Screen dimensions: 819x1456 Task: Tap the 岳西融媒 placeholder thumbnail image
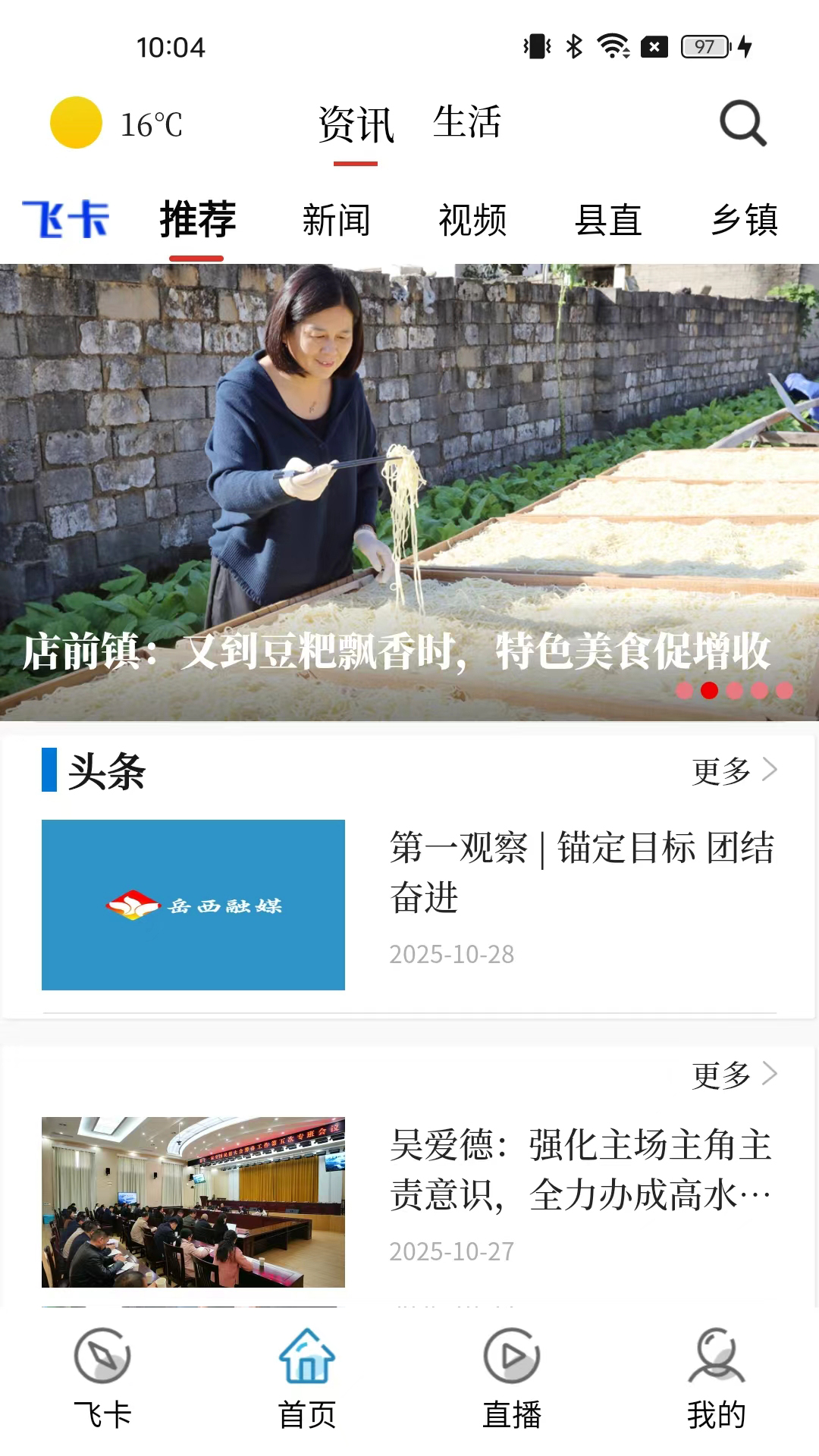coord(193,904)
